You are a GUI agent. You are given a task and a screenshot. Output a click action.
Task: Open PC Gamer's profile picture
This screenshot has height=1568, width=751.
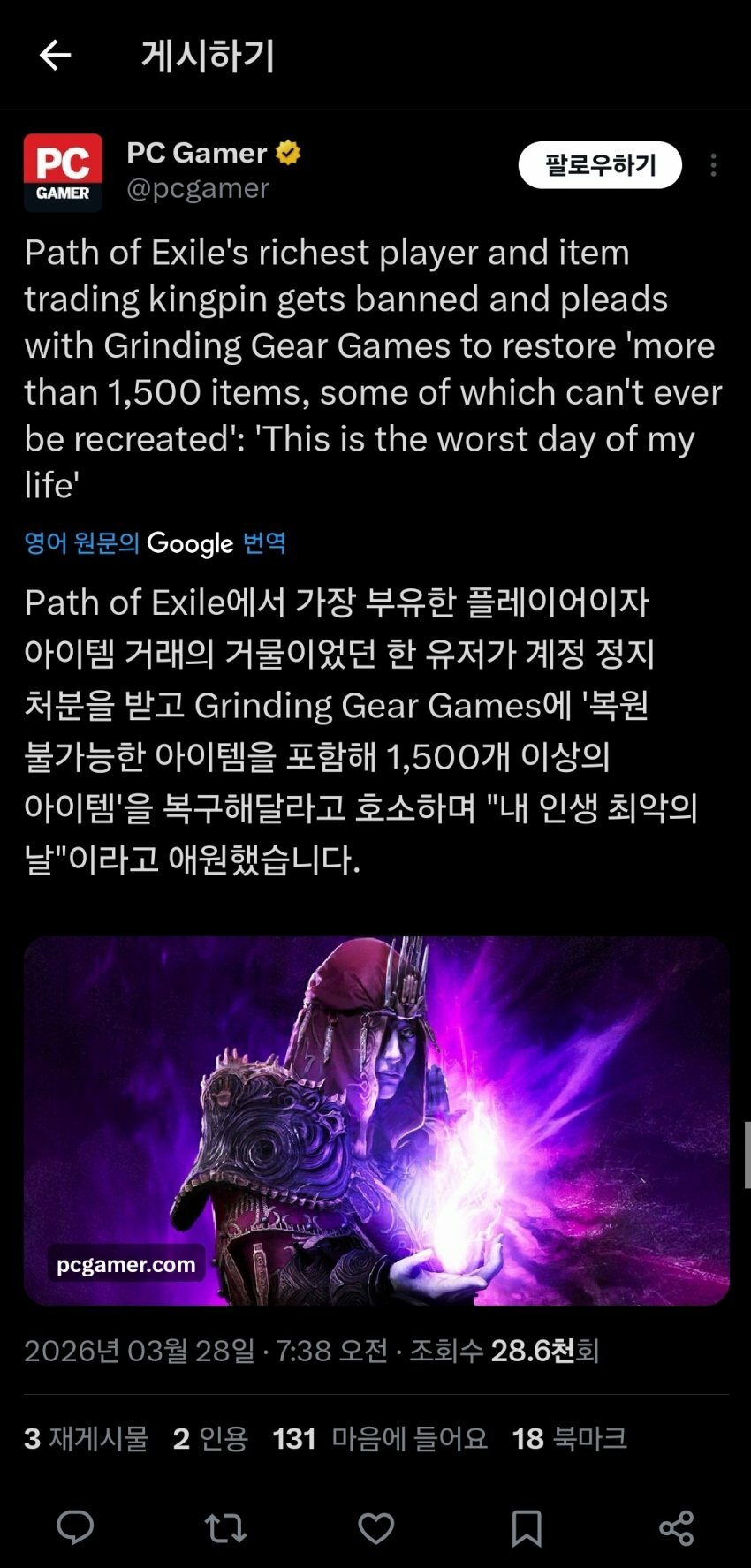click(63, 172)
